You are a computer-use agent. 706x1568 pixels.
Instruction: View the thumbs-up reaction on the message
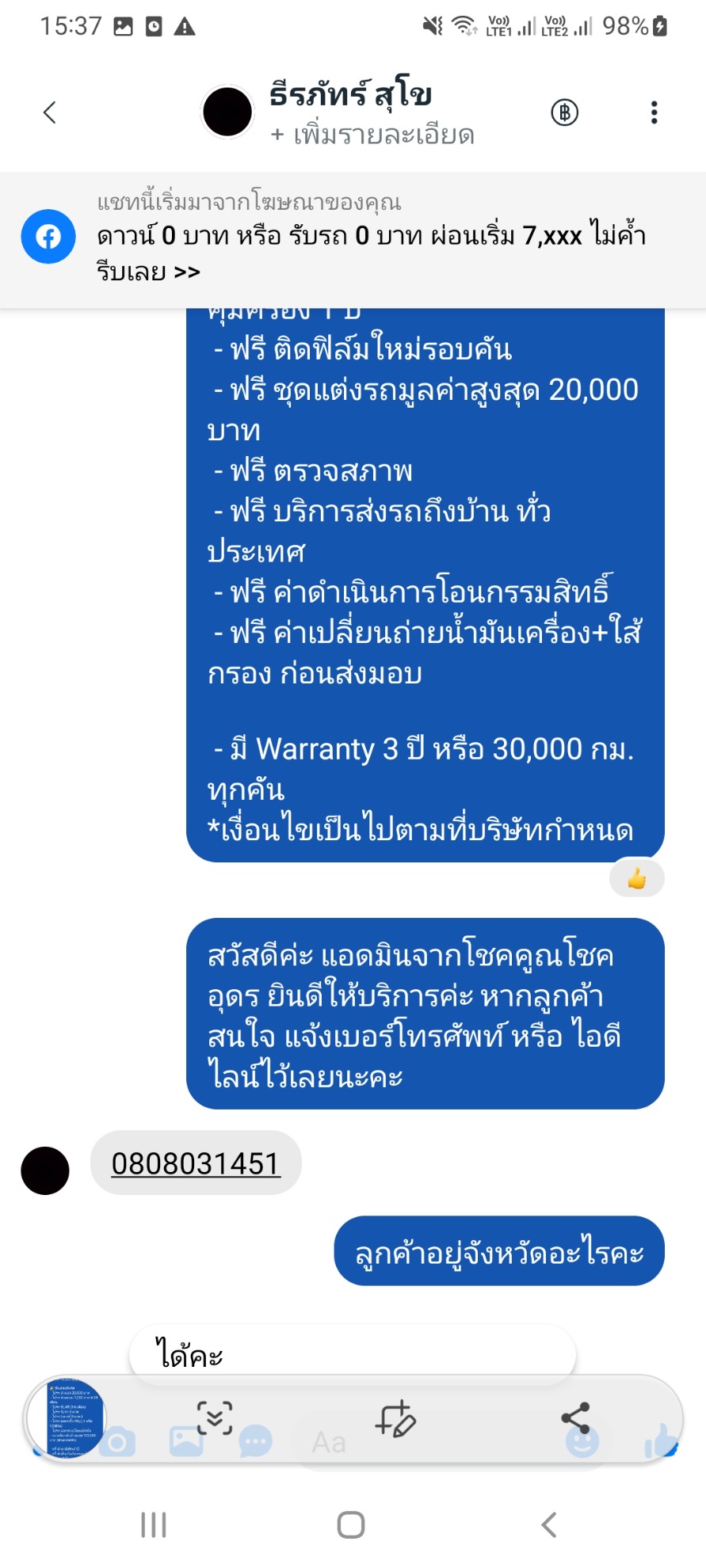coord(636,878)
